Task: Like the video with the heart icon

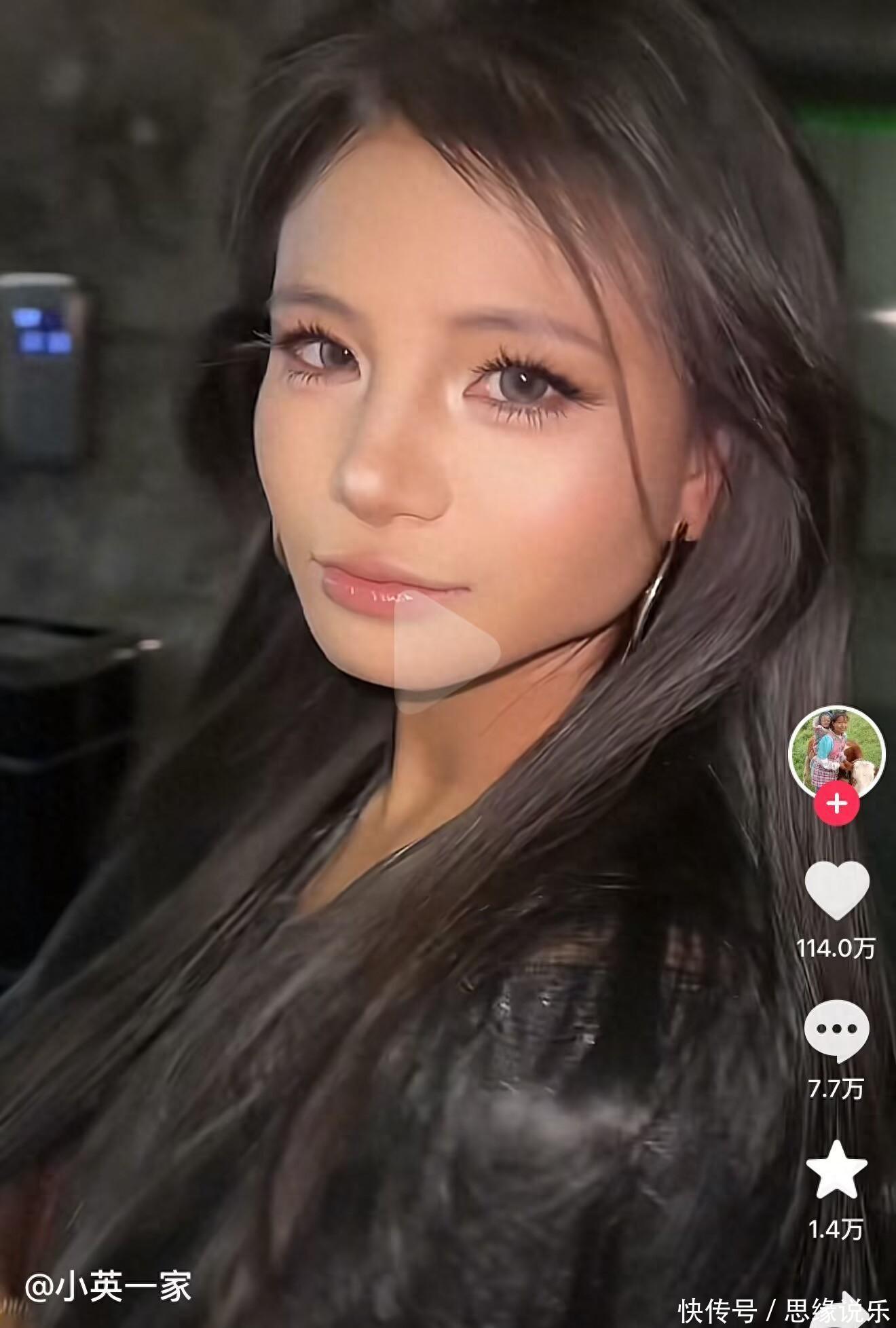Action: click(x=837, y=890)
